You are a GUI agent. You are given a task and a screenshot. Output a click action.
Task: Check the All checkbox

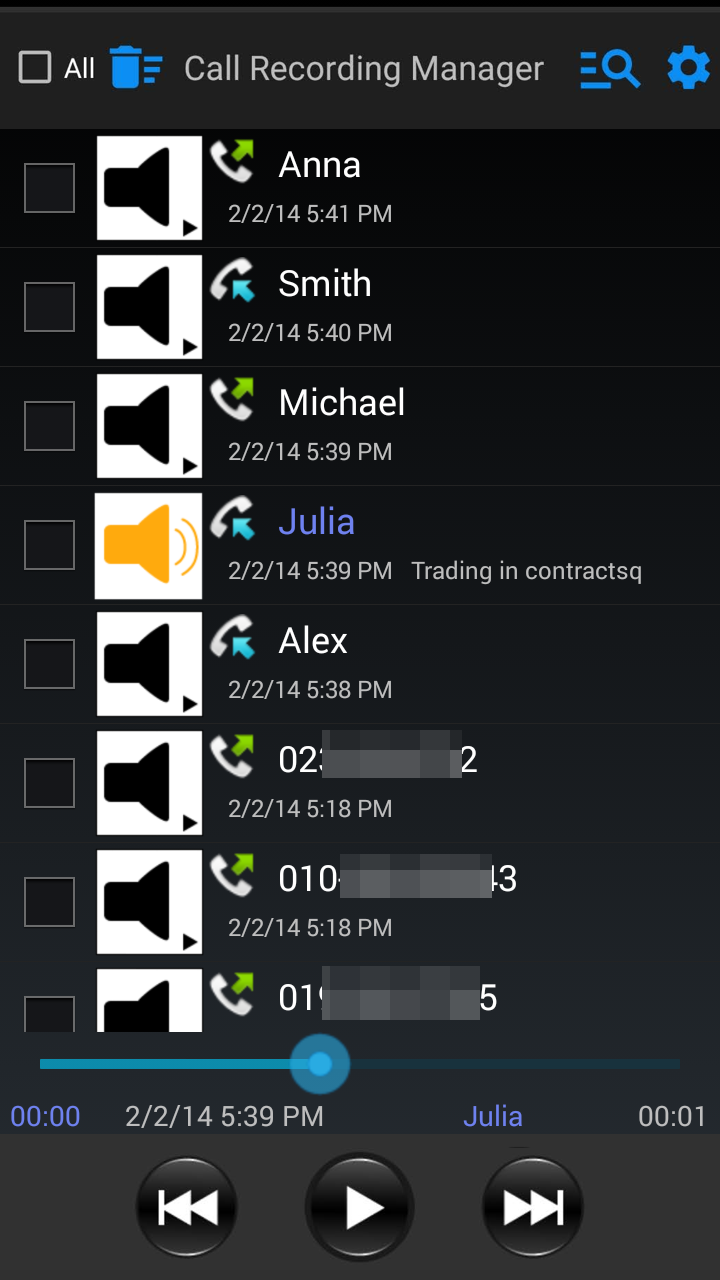[x=36, y=68]
